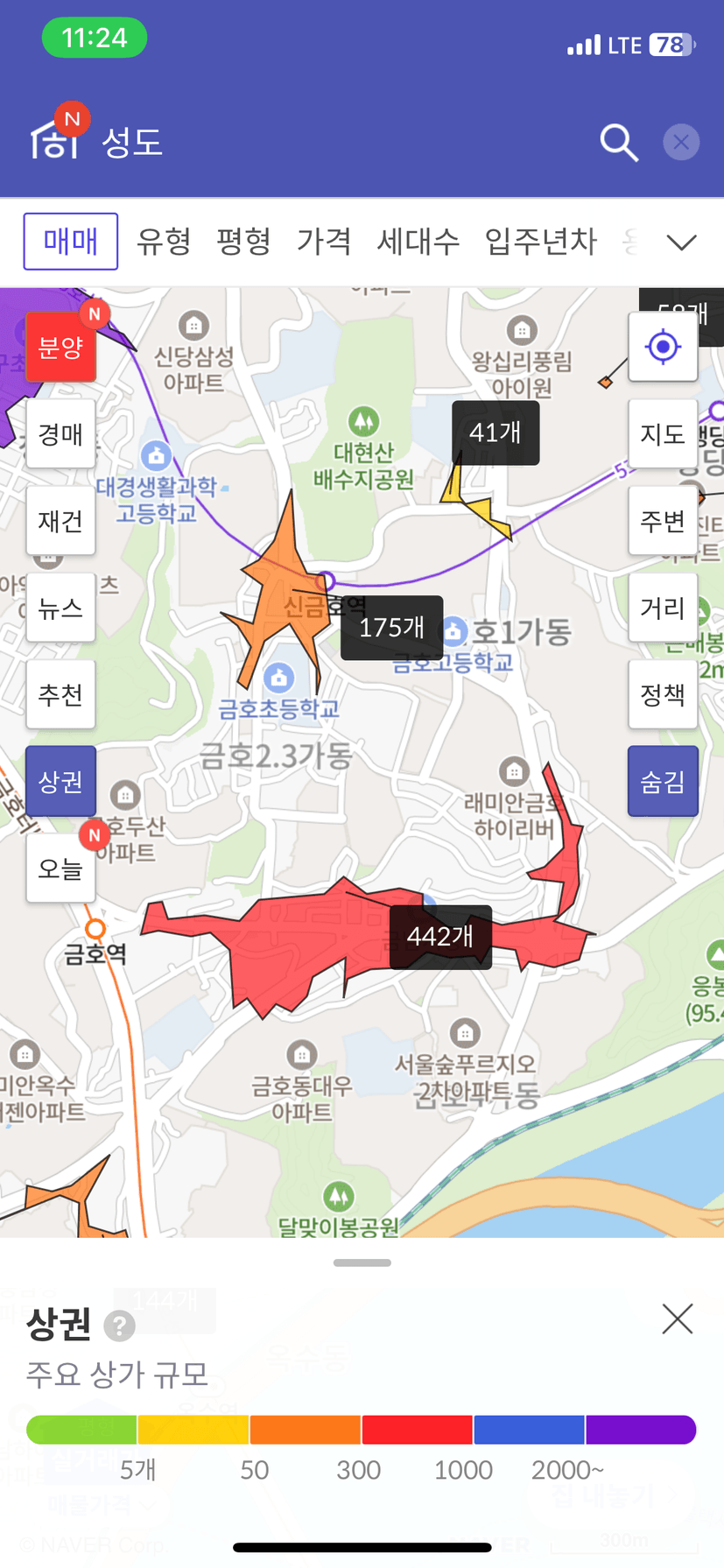Image resolution: width=724 pixels, height=1568 pixels.
Task: Tap the 분양 map button
Action: coord(60,348)
